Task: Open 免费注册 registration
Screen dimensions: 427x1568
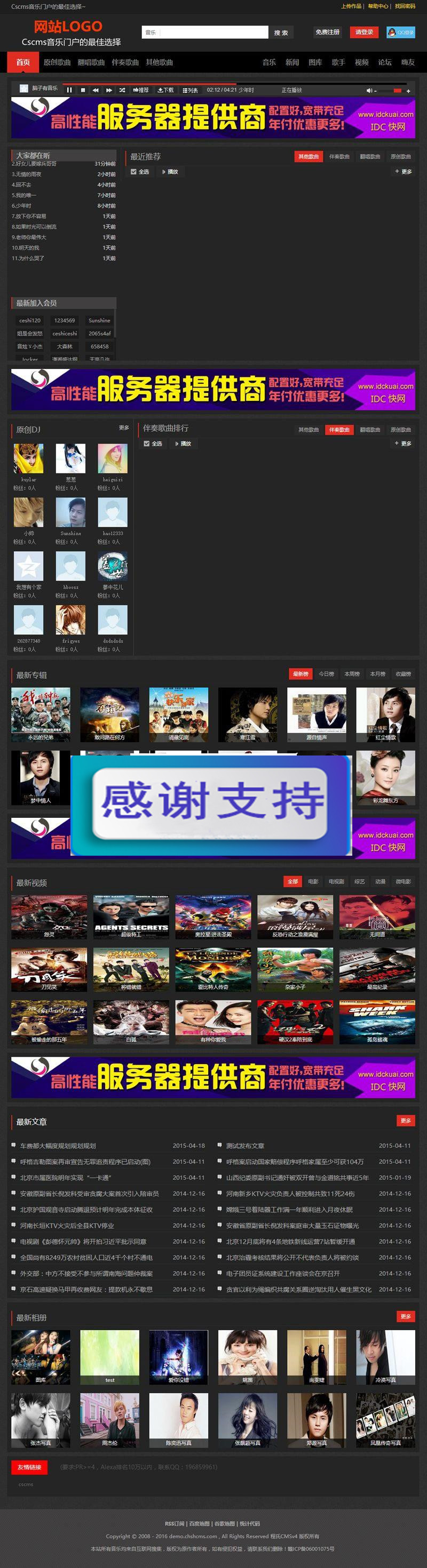Action: coord(328,33)
